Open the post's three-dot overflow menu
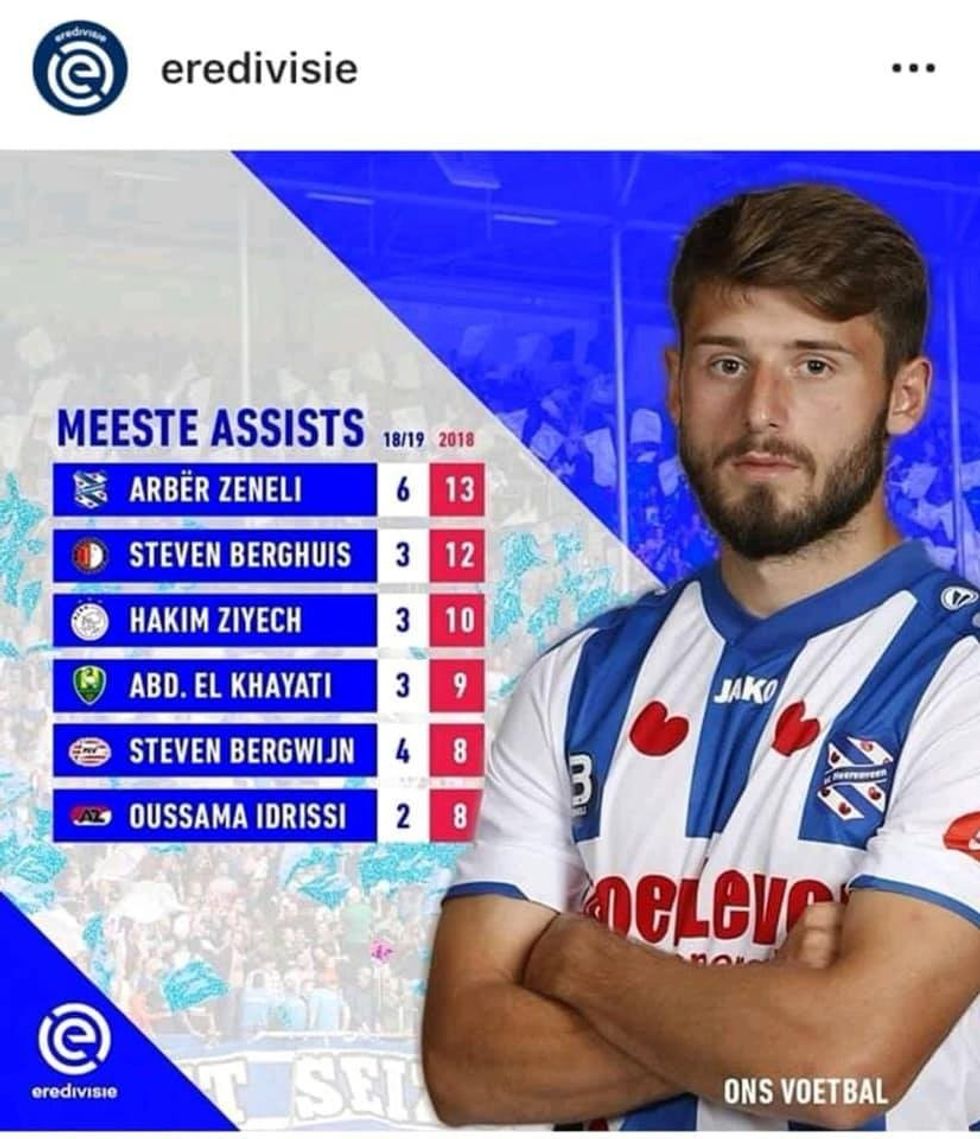The height and width of the screenshot is (1139, 980). 912,69
